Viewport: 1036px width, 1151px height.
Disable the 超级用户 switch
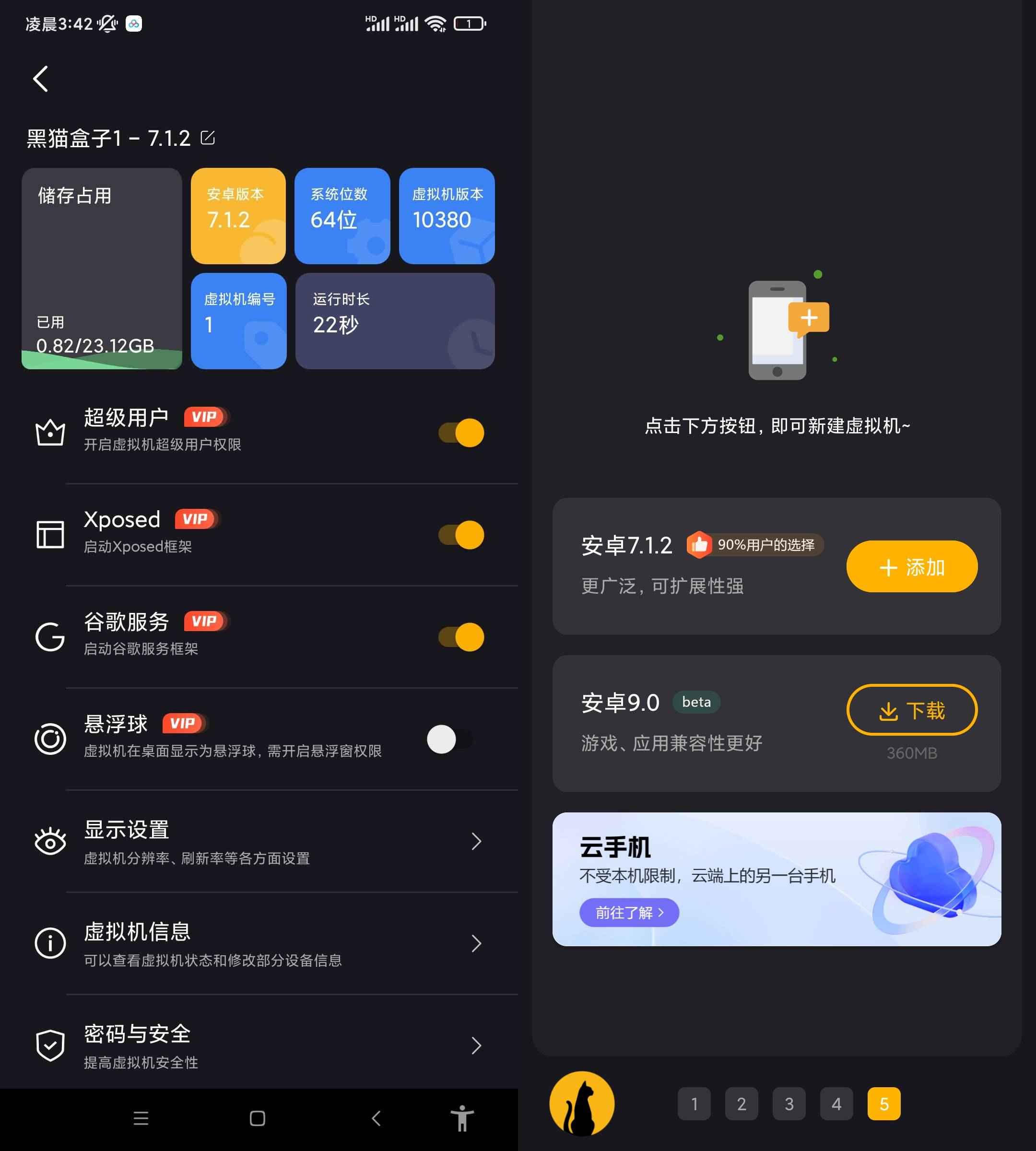click(x=461, y=433)
